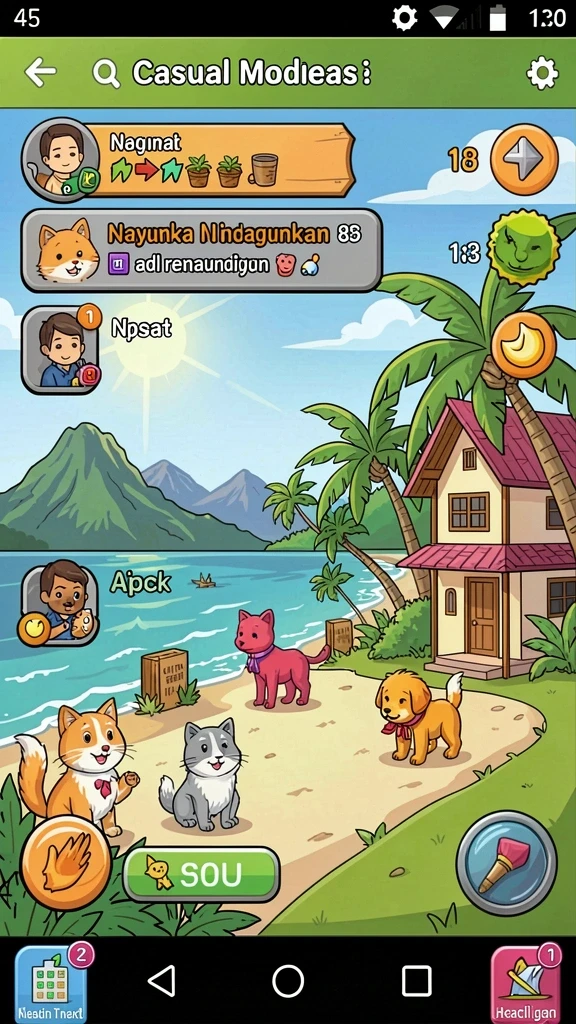Tap the green SOU button
This screenshot has height=1024, width=576.
coord(201,875)
